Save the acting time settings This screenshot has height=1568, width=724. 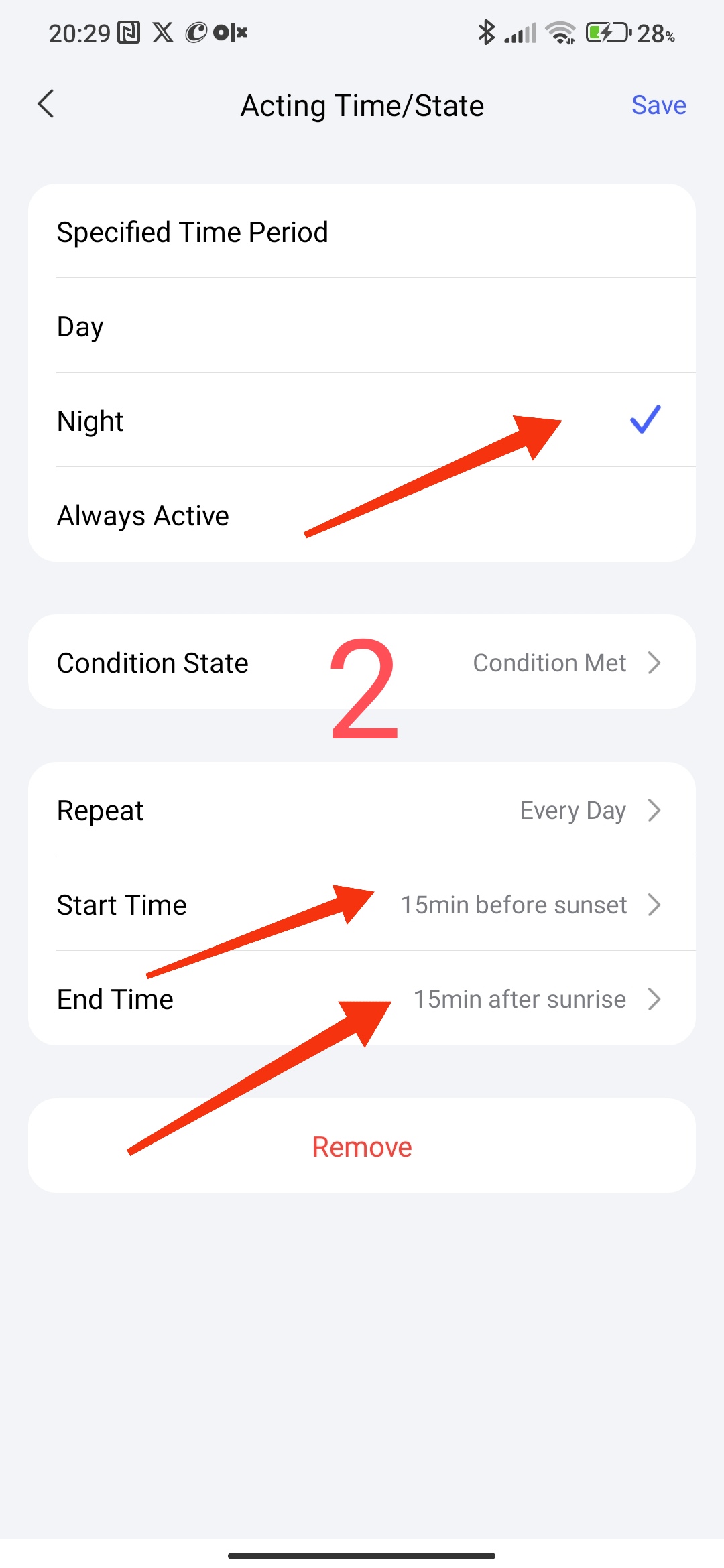658,105
